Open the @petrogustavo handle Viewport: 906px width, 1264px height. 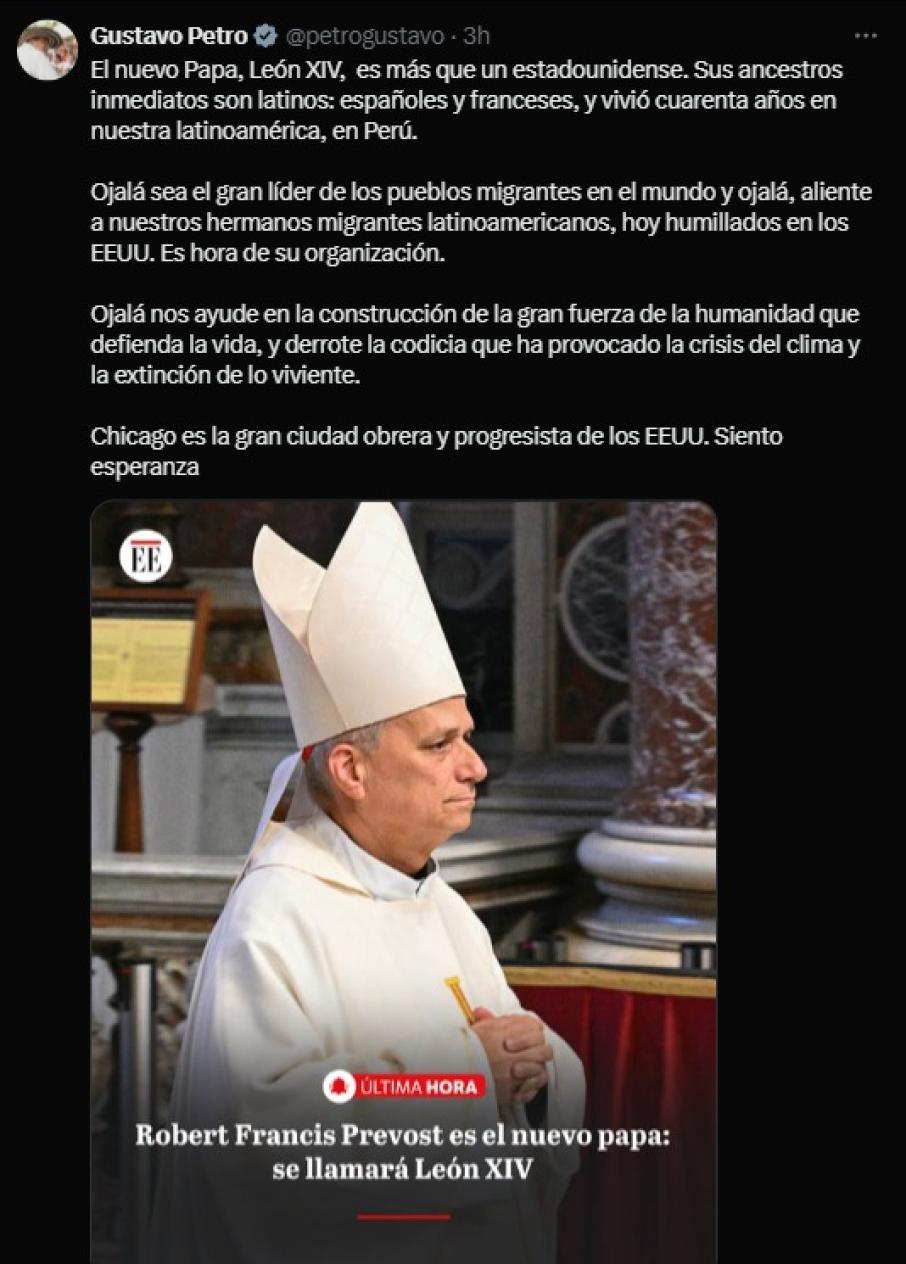365,36
